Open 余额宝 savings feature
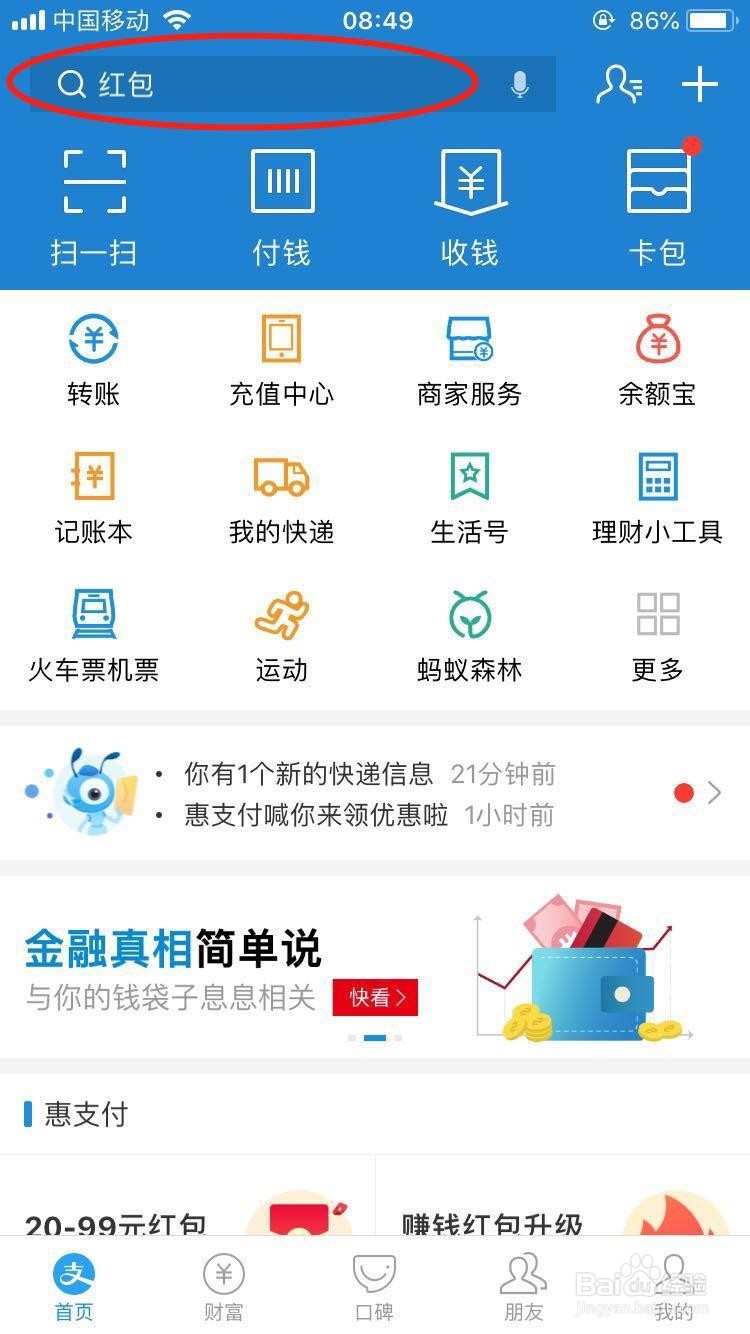Screen dimensions: 750x1334 click(x=657, y=355)
